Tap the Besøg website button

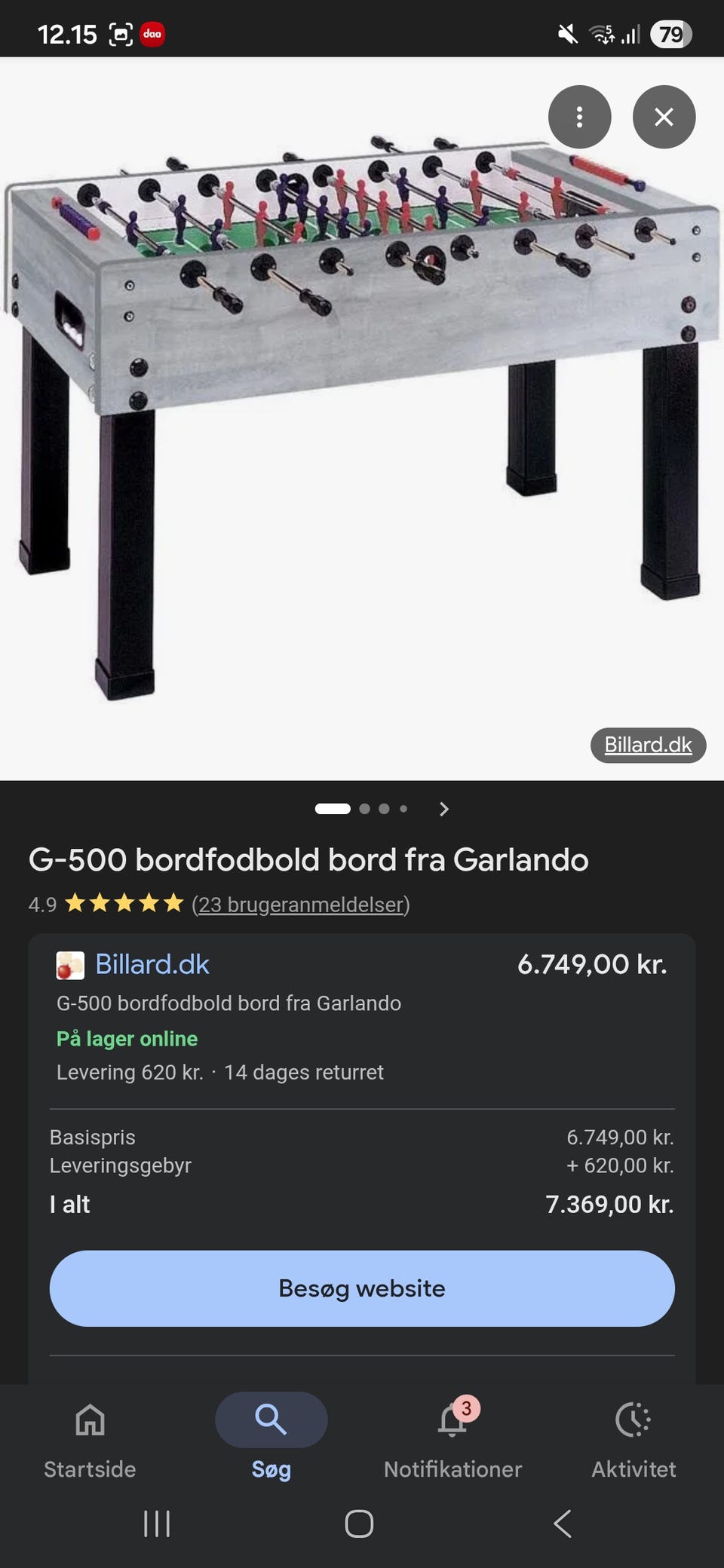tap(362, 1288)
